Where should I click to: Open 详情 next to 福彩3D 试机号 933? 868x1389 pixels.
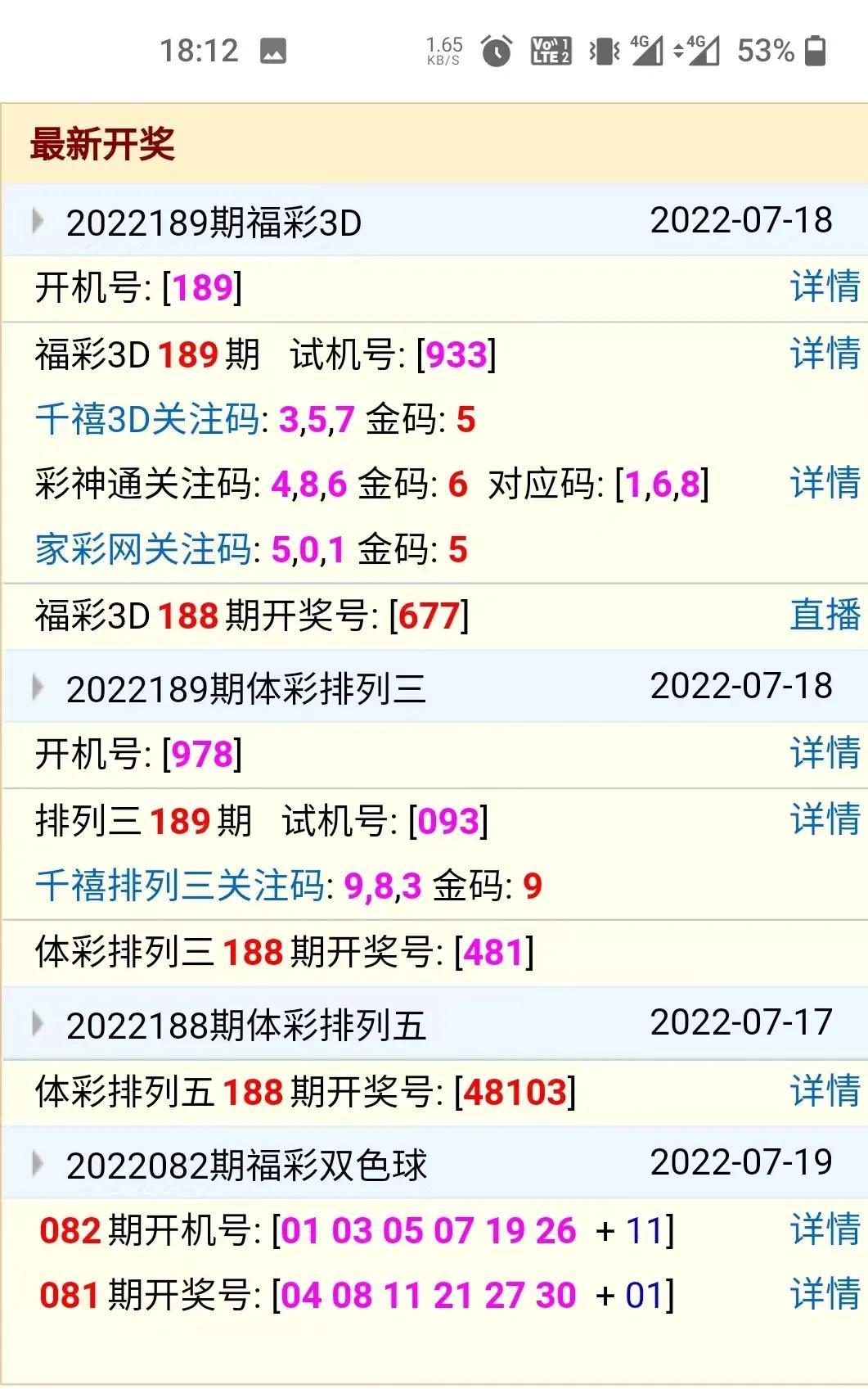coord(824,354)
